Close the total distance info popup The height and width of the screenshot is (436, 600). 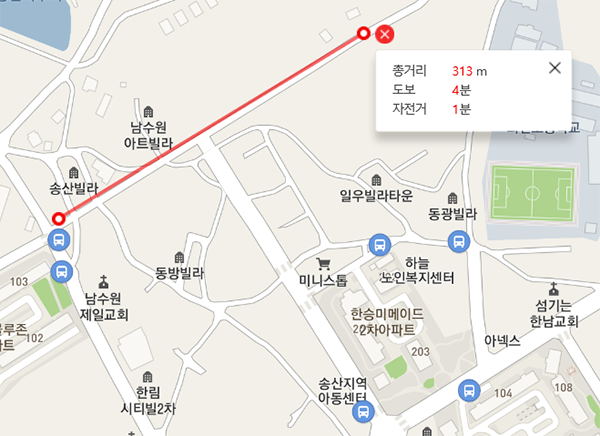556,68
